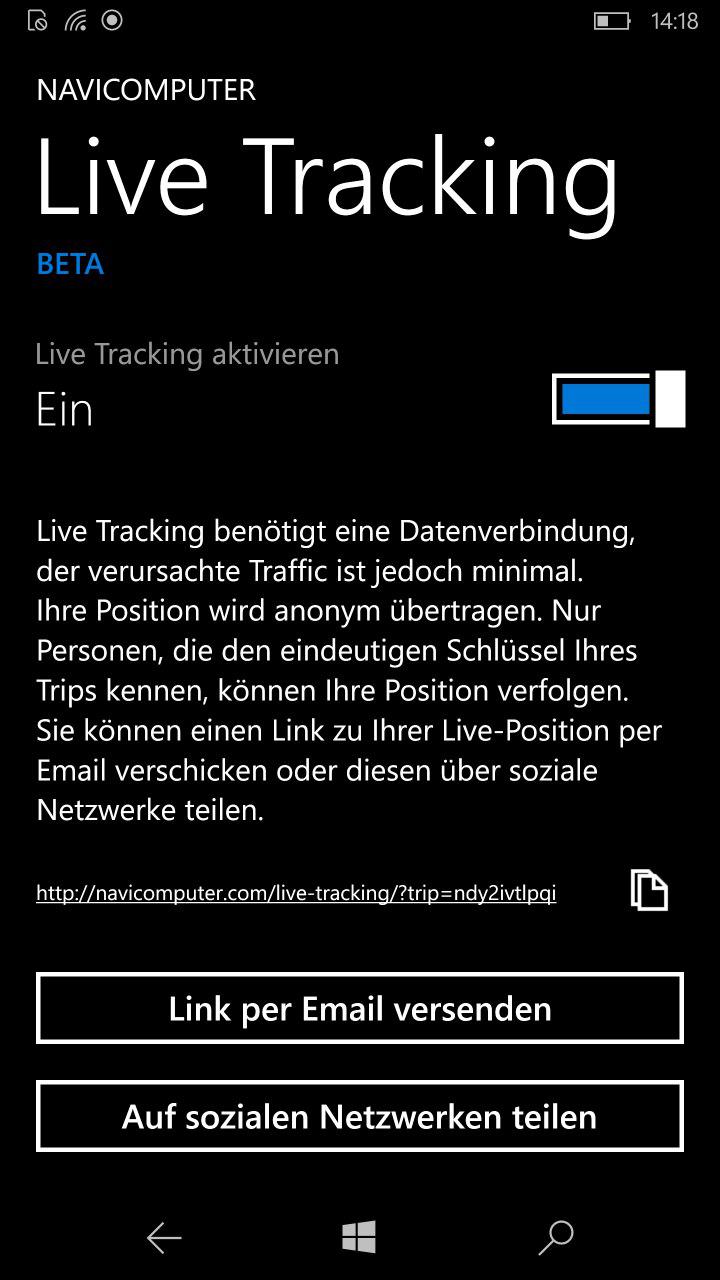The height and width of the screenshot is (1280, 720).
Task: Turn off the Live Tracking aktivieren switch
Action: point(618,399)
